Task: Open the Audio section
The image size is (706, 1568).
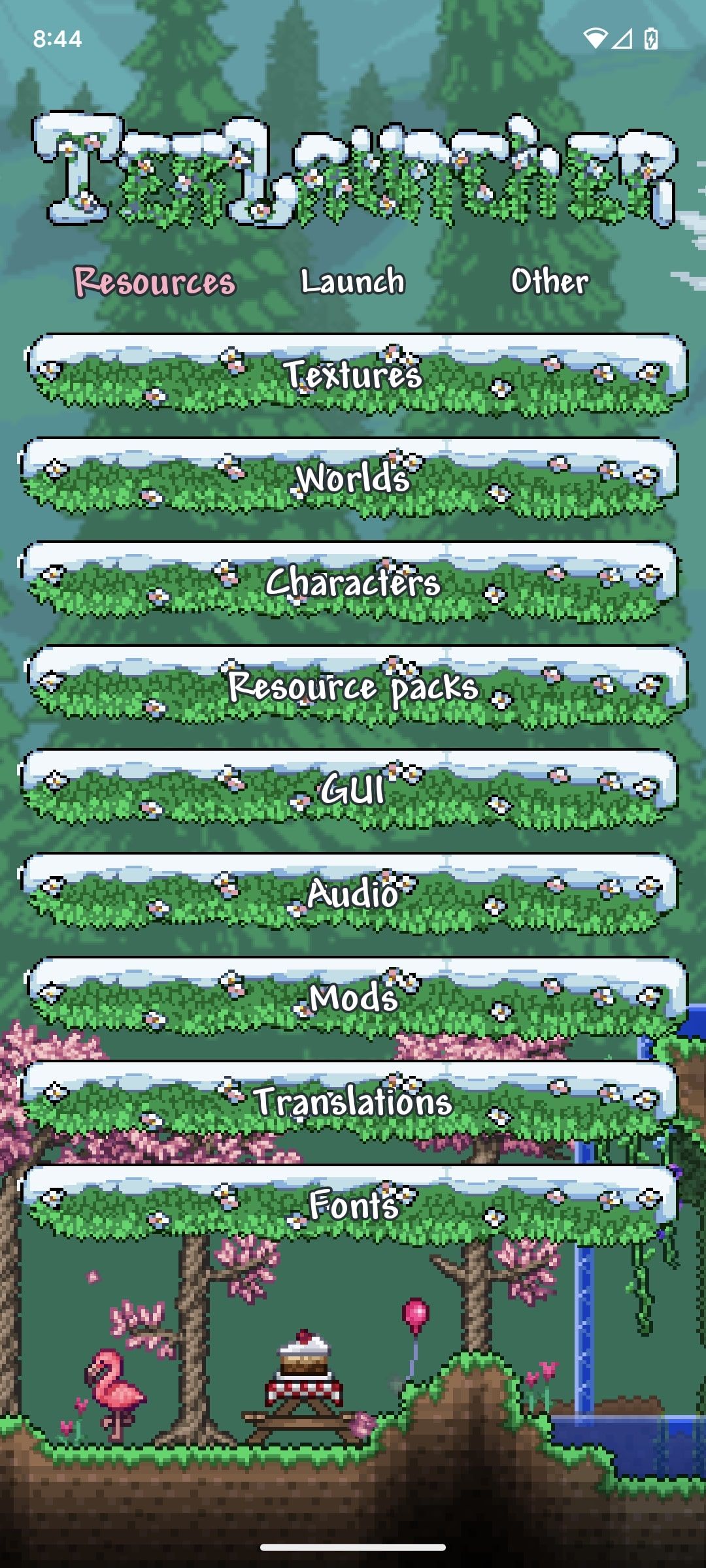Action: tap(353, 894)
